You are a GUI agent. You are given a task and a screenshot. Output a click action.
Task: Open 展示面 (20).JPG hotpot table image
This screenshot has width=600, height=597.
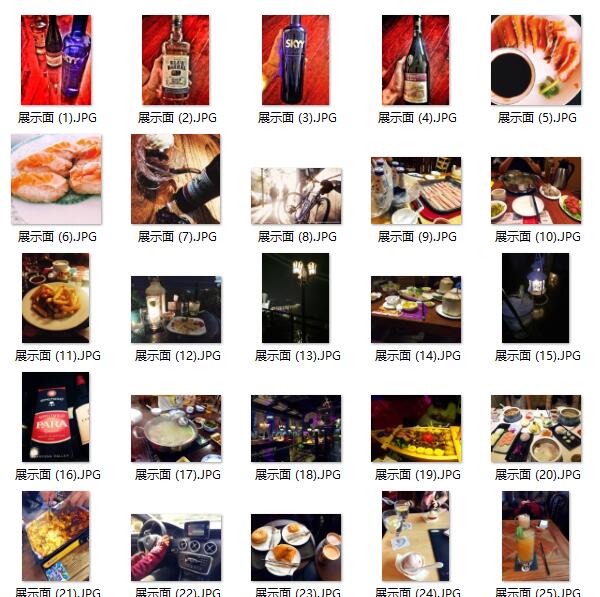(x=536, y=428)
